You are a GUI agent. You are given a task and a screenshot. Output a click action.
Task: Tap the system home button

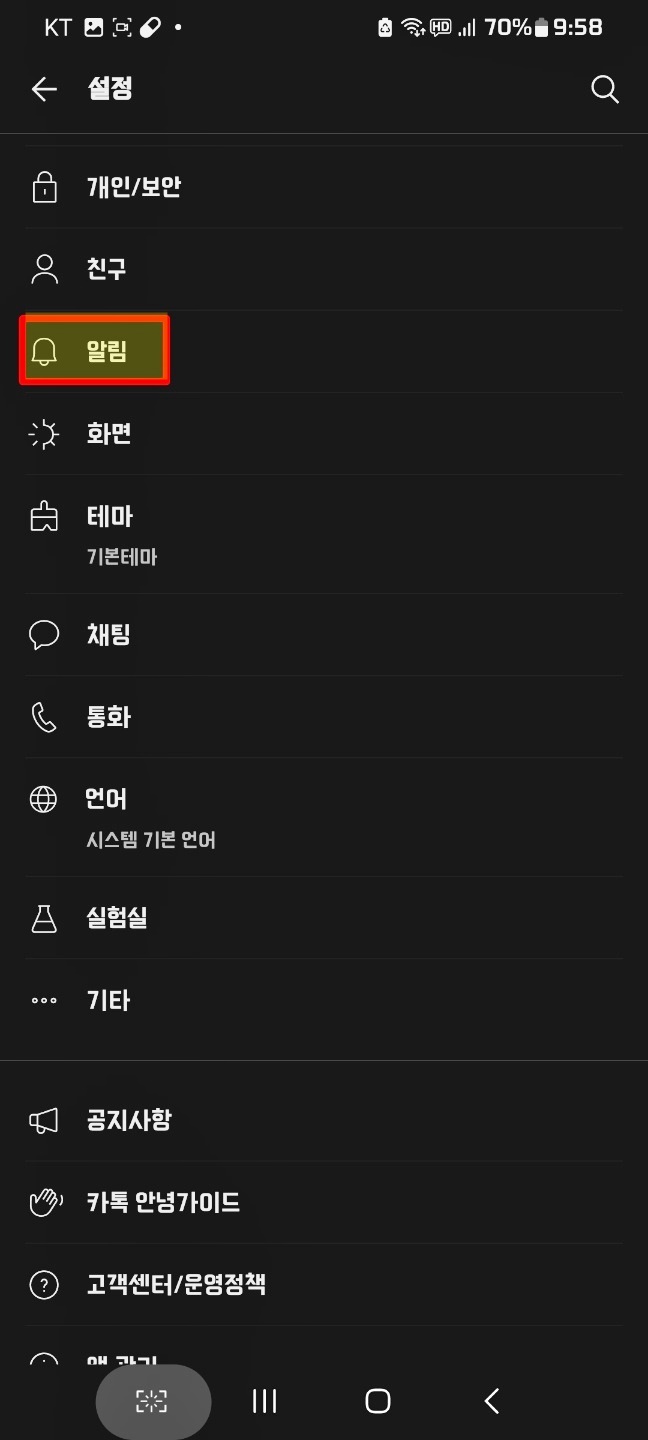(378, 1401)
